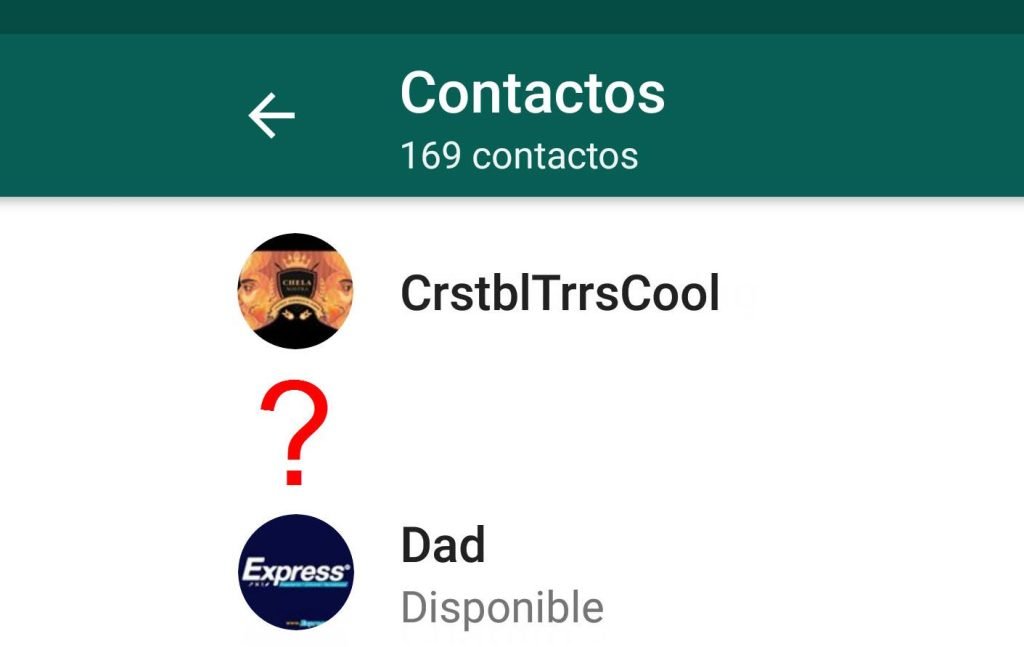
Task: View Dad's Express profile picture
Action: point(295,572)
